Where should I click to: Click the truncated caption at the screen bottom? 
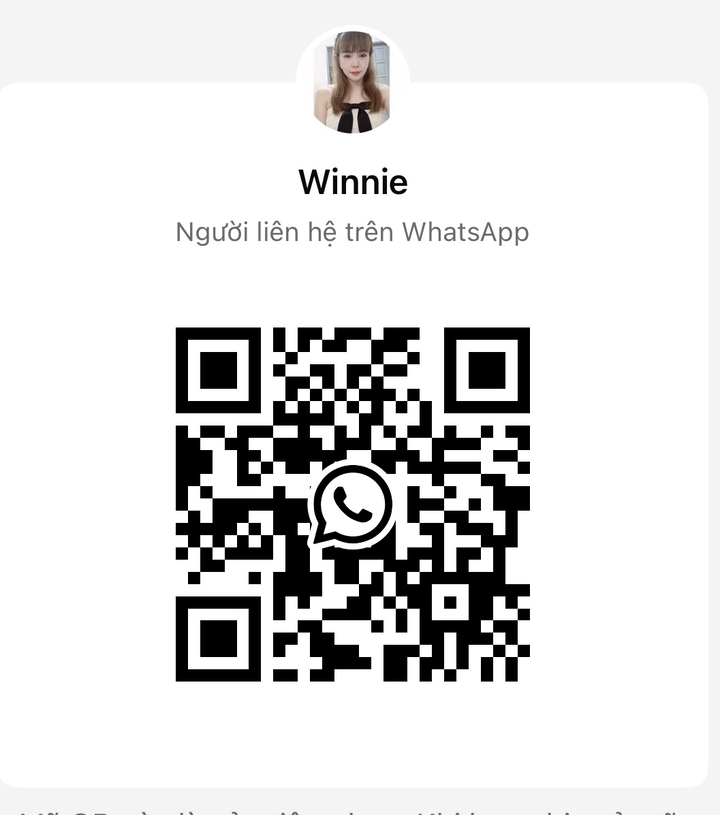[360, 808]
